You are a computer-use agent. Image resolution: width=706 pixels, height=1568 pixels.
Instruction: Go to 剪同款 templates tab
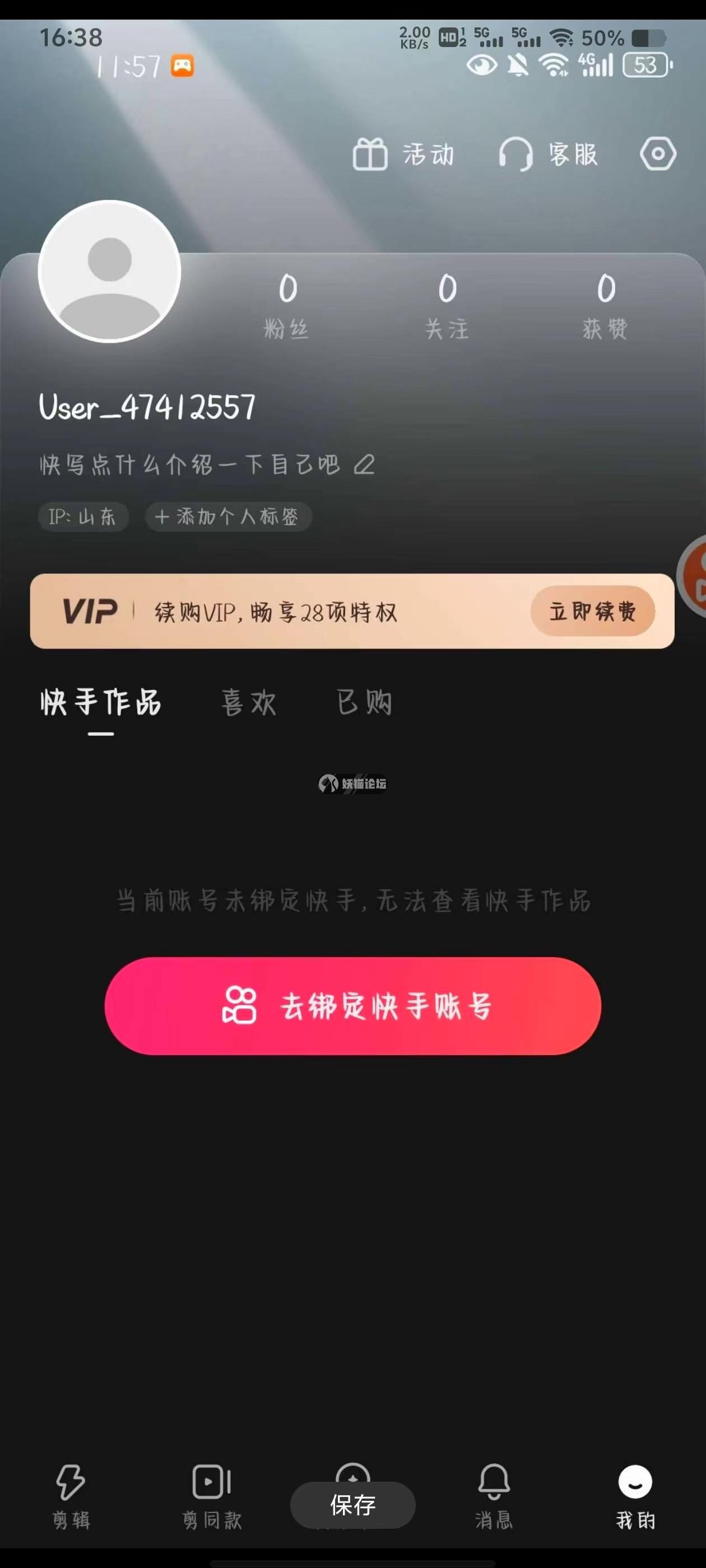212,1496
